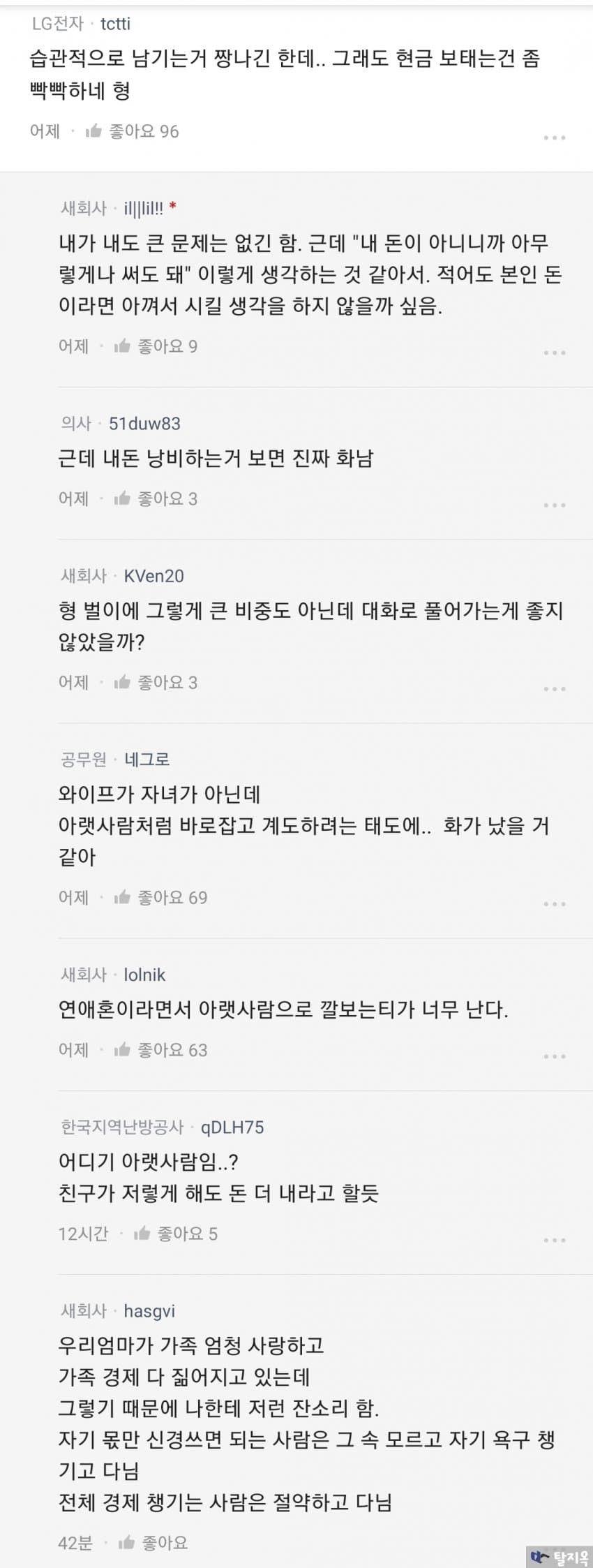Open more options on 네그로's reply

(x=554, y=903)
